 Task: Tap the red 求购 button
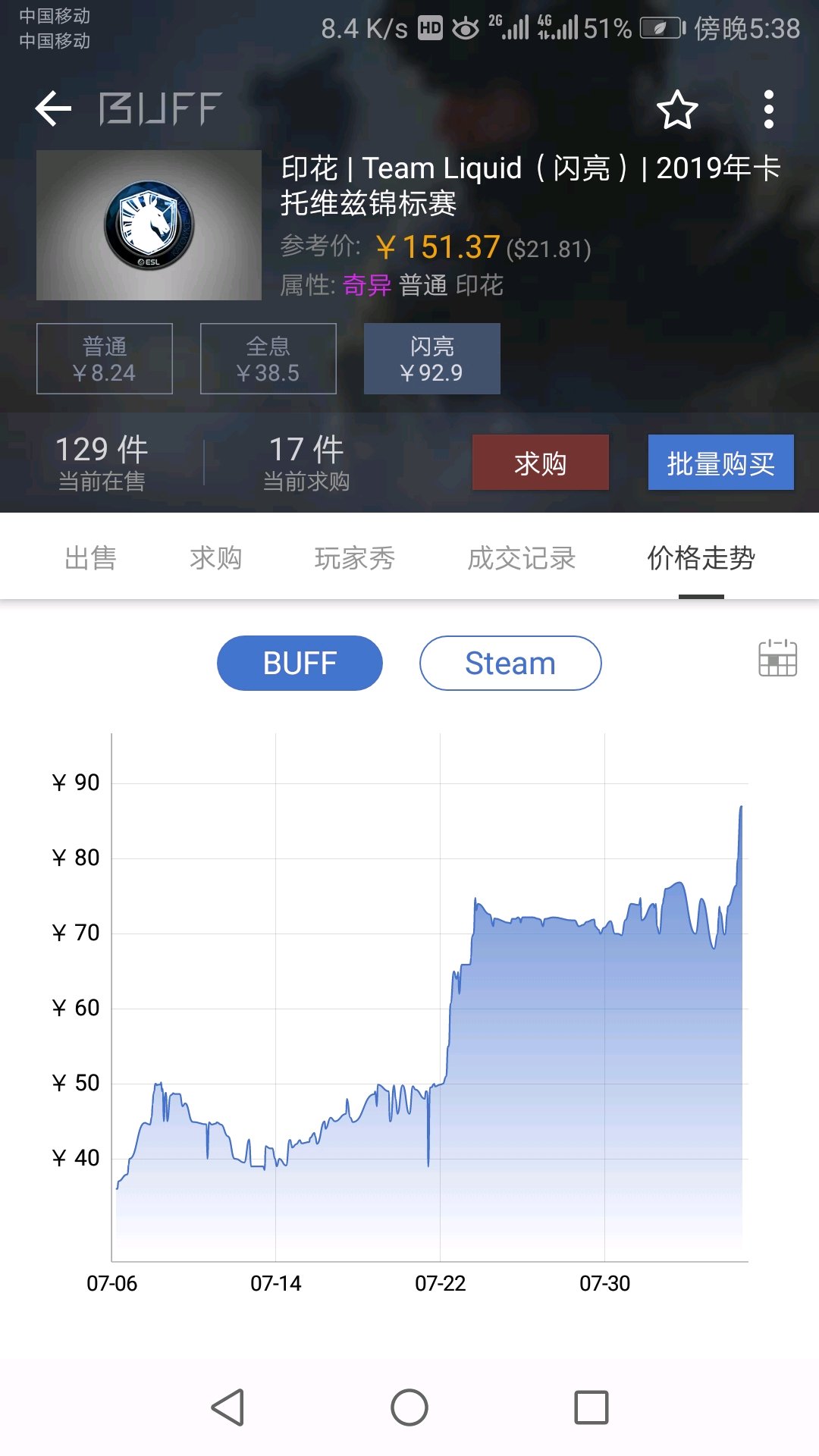click(x=541, y=463)
